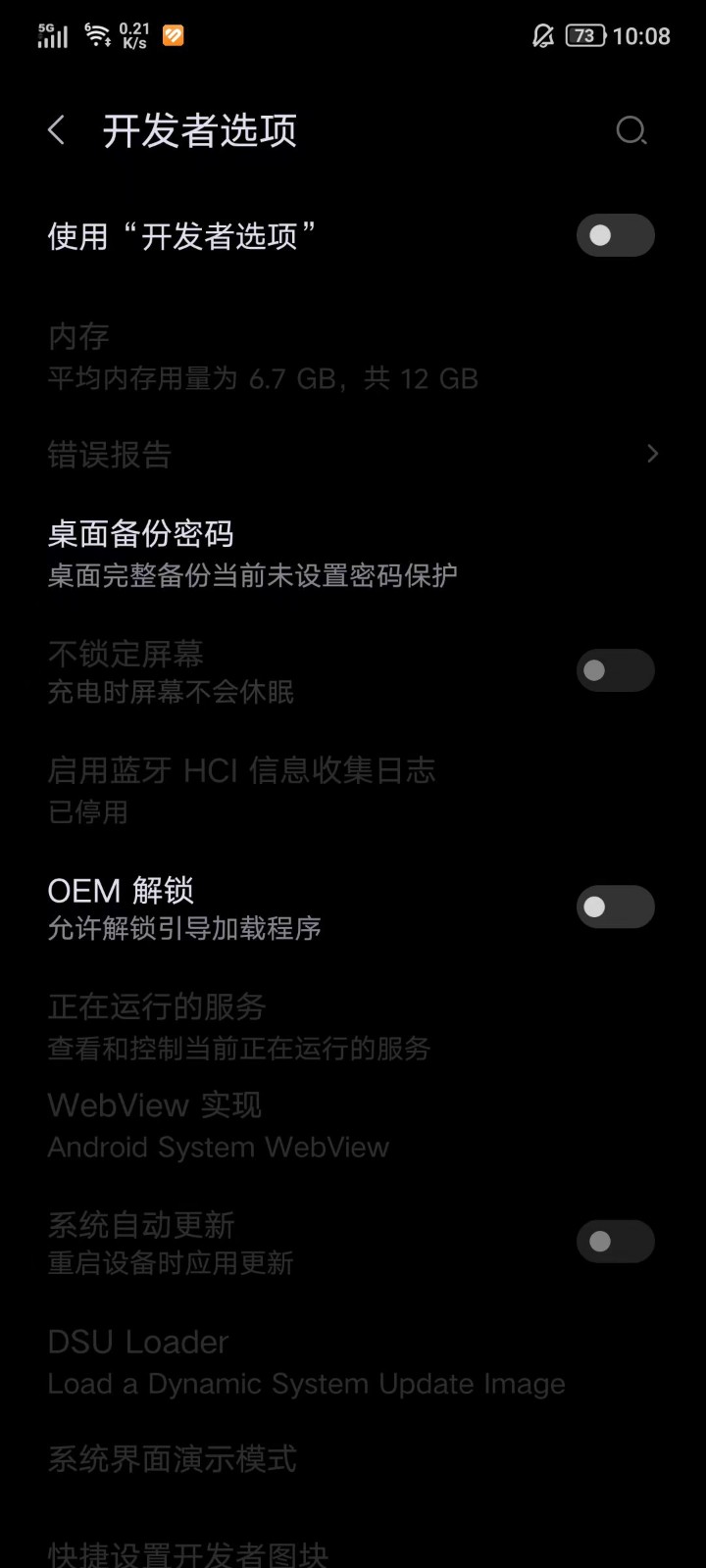Toggle 不锁定屏幕 switch

pos(615,670)
